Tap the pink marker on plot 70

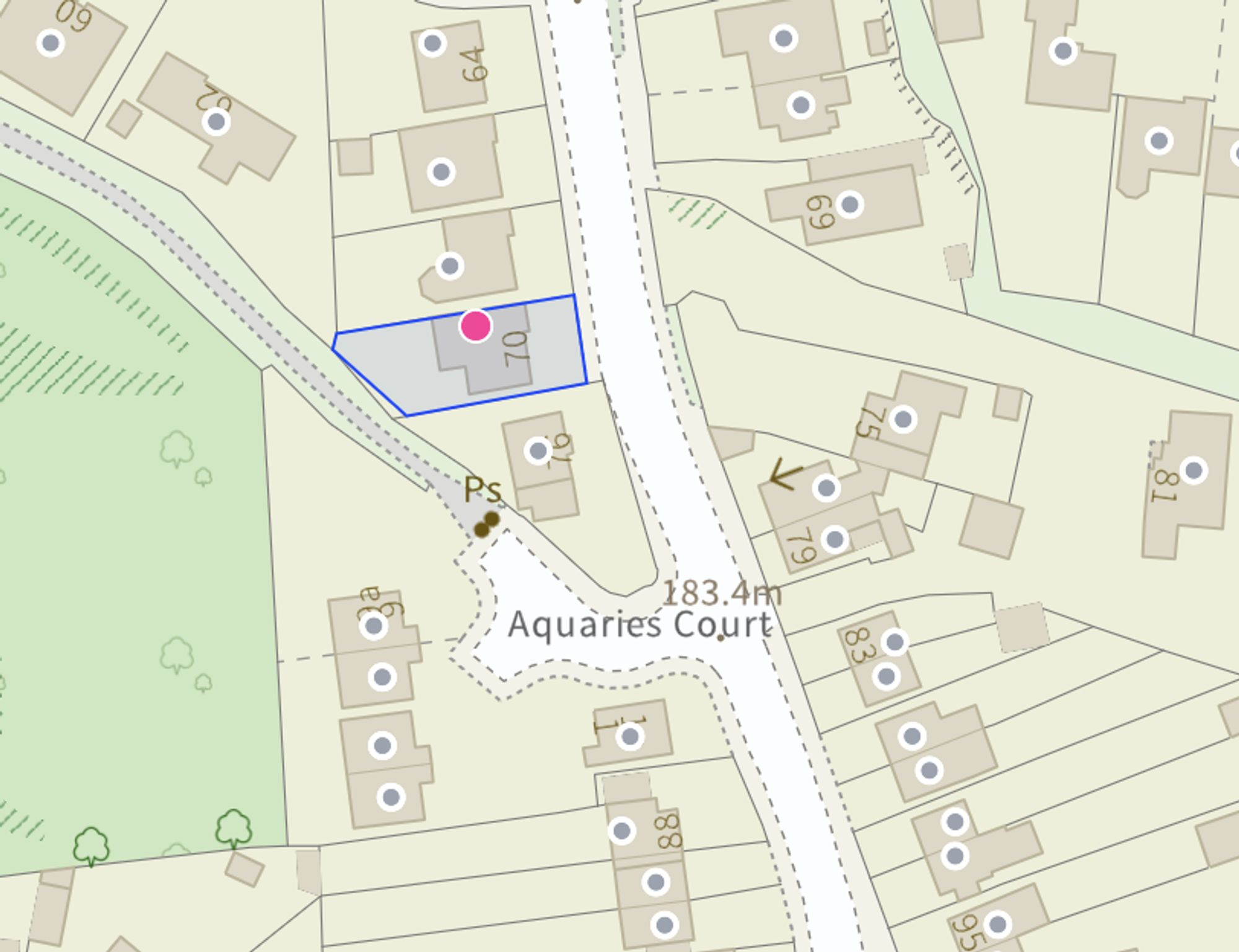click(x=476, y=326)
